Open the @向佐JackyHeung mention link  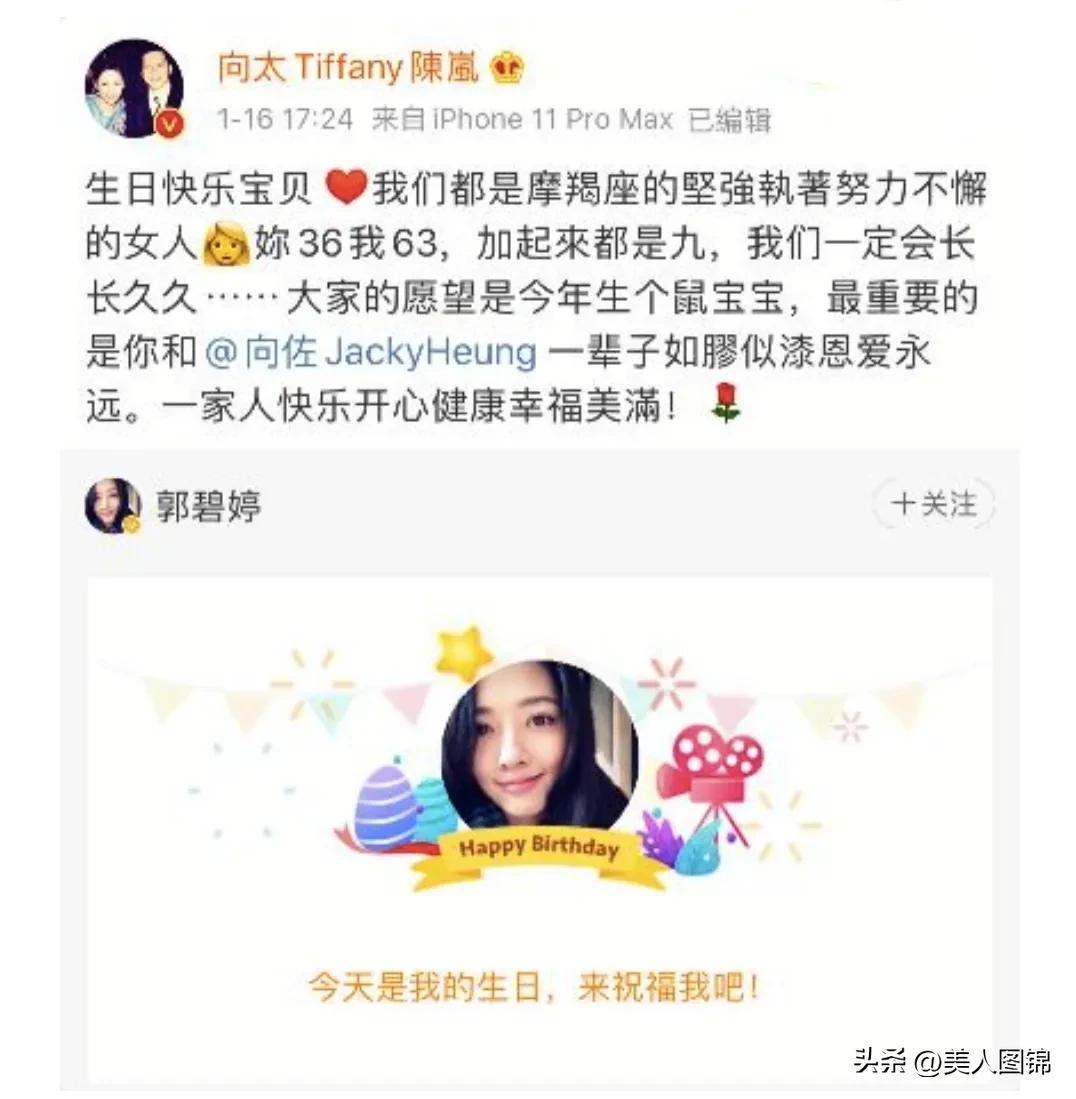click(x=371, y=352)
